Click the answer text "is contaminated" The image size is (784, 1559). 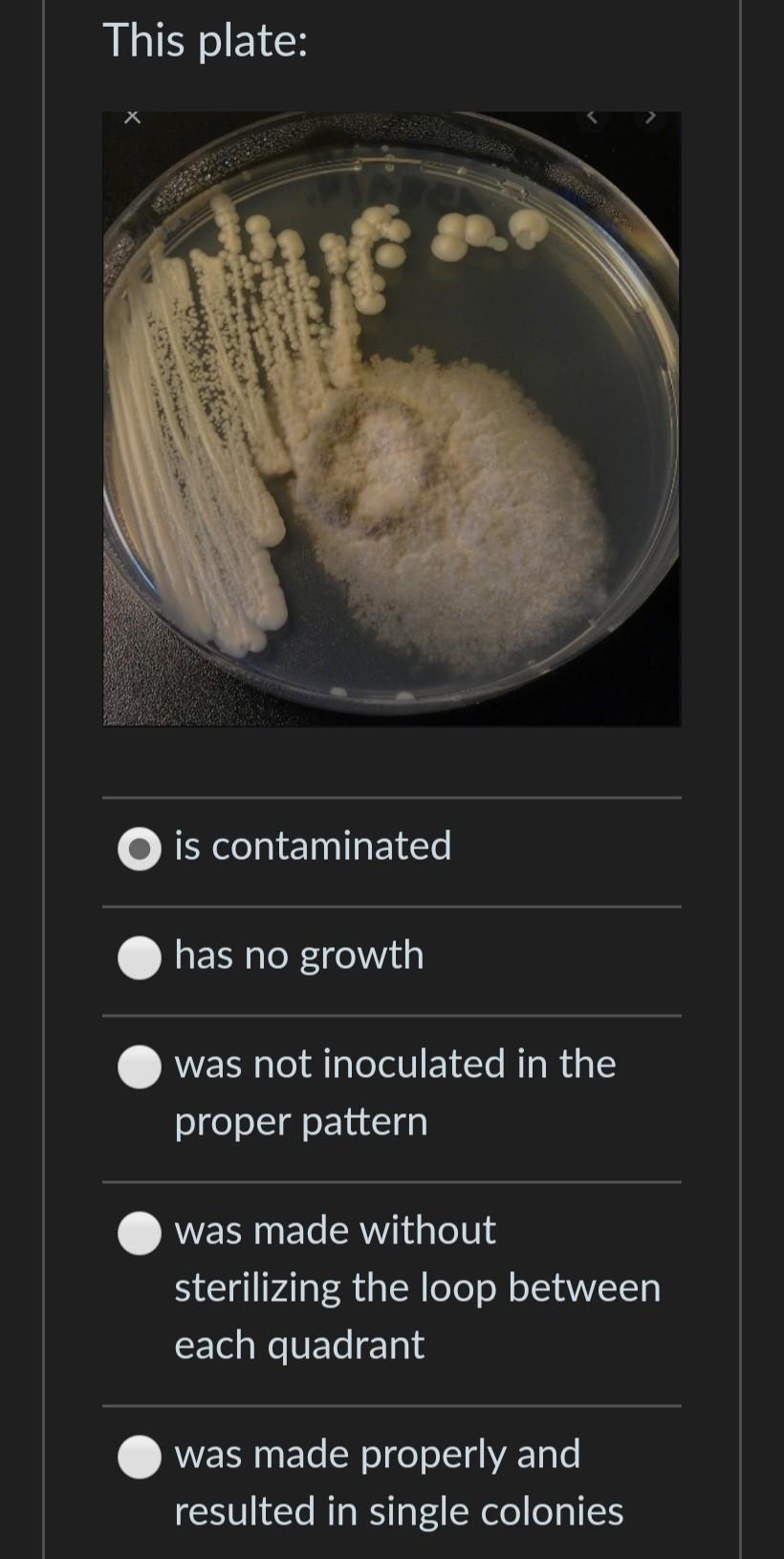coord(313,846)
